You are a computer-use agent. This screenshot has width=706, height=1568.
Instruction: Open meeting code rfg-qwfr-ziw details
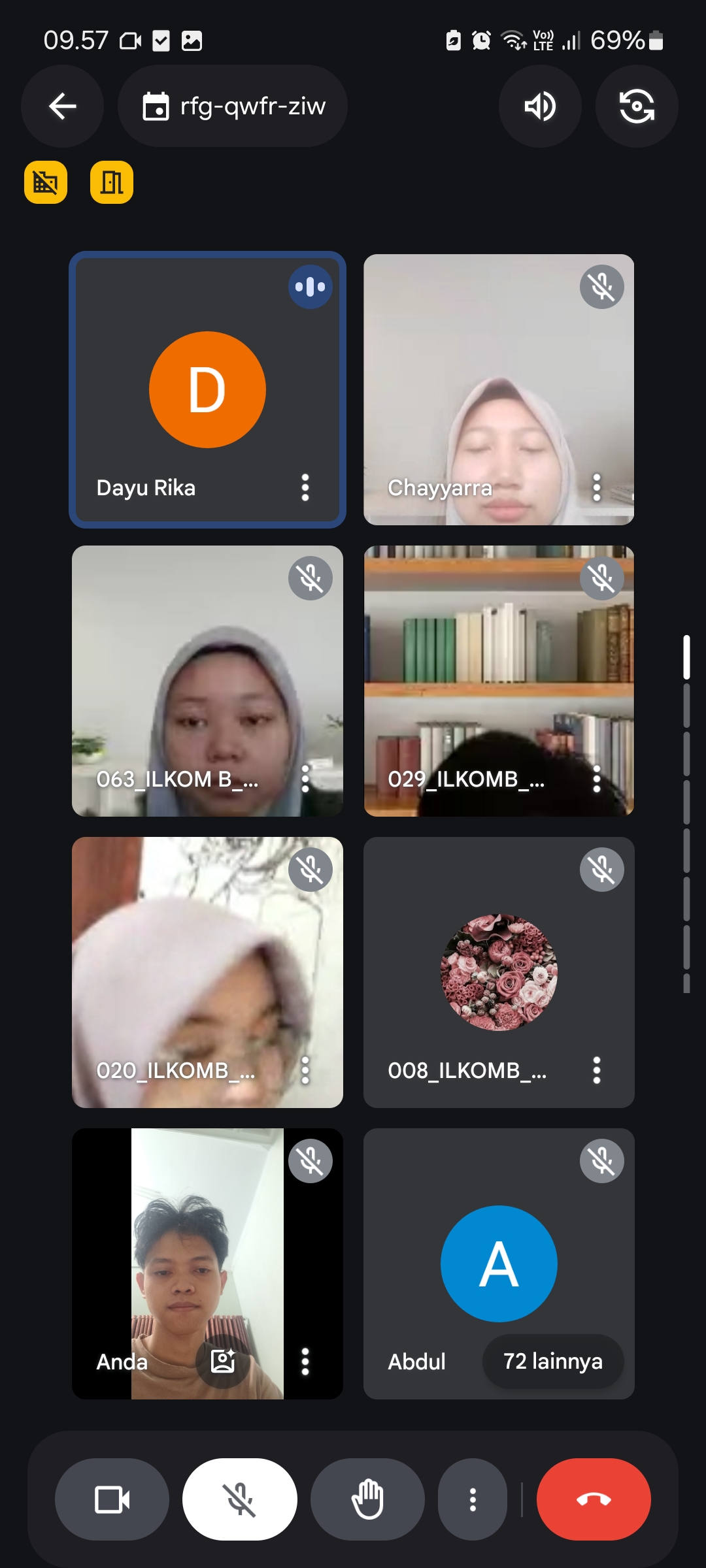point(233,106)
